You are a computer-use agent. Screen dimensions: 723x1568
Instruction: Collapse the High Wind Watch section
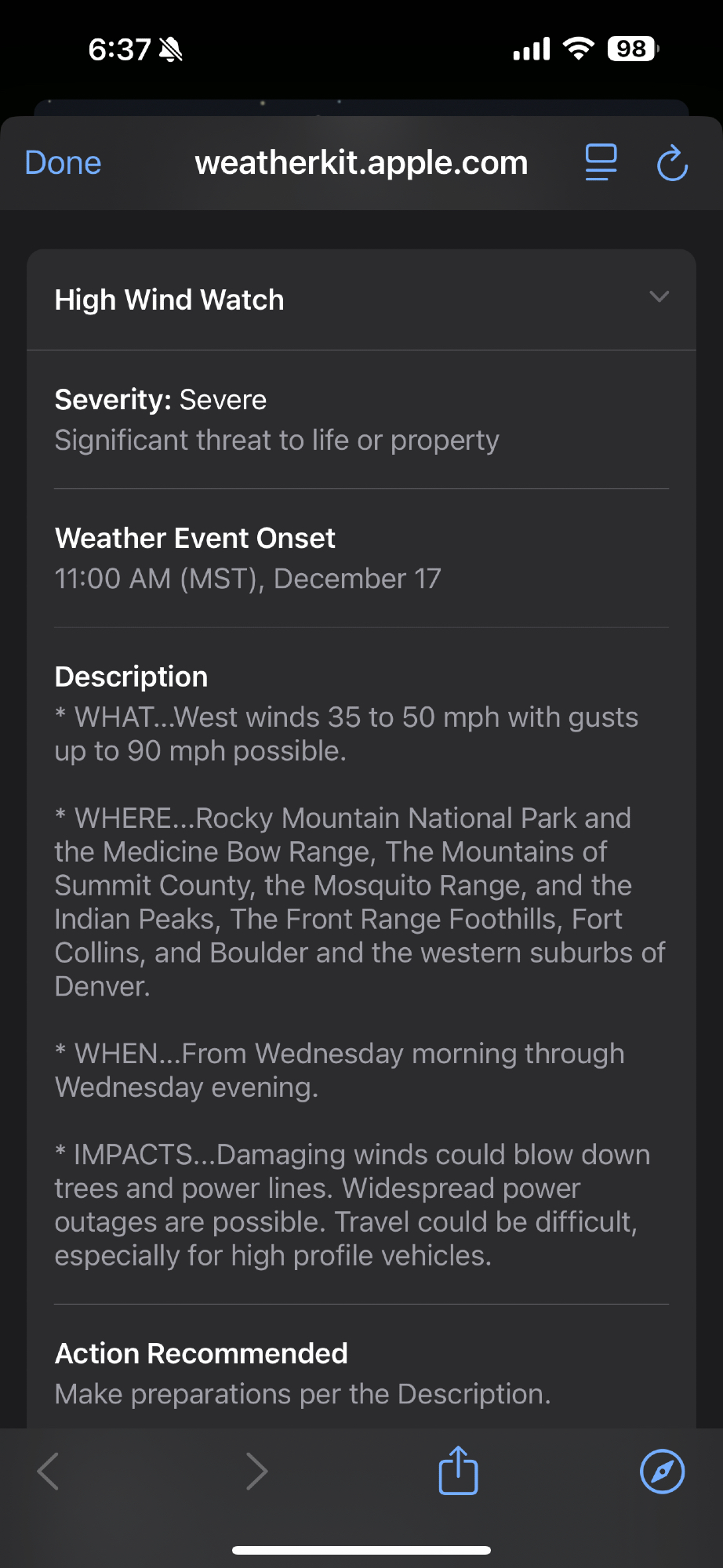tap(659, 297)
